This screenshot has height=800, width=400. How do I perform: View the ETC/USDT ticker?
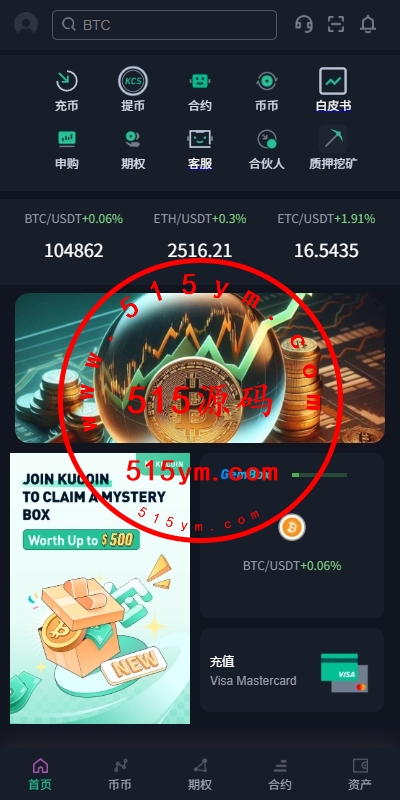[x=327, y=236]
